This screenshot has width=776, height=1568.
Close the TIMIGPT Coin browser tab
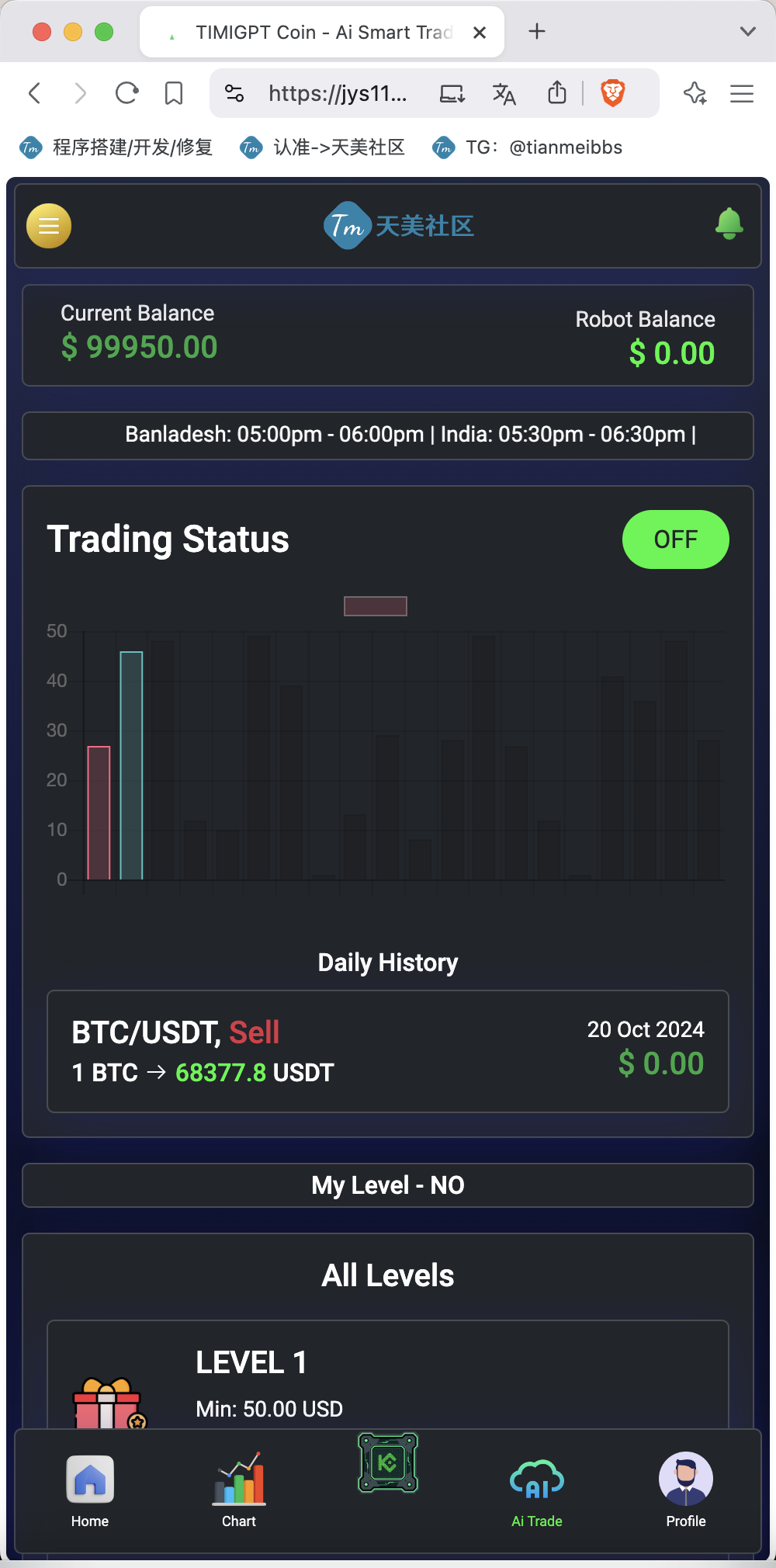(x=480, y=33)
